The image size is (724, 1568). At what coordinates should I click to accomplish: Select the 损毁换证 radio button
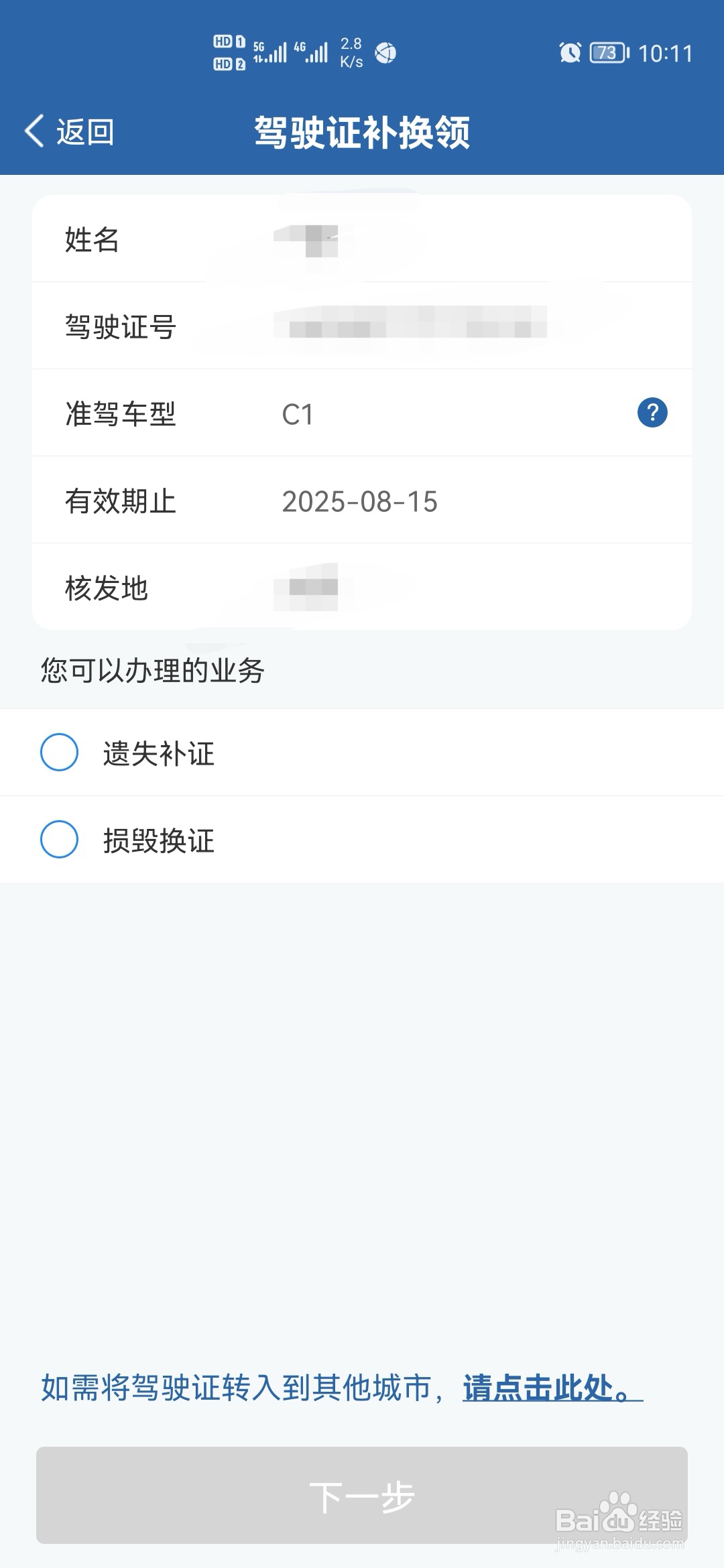[61, 839]
